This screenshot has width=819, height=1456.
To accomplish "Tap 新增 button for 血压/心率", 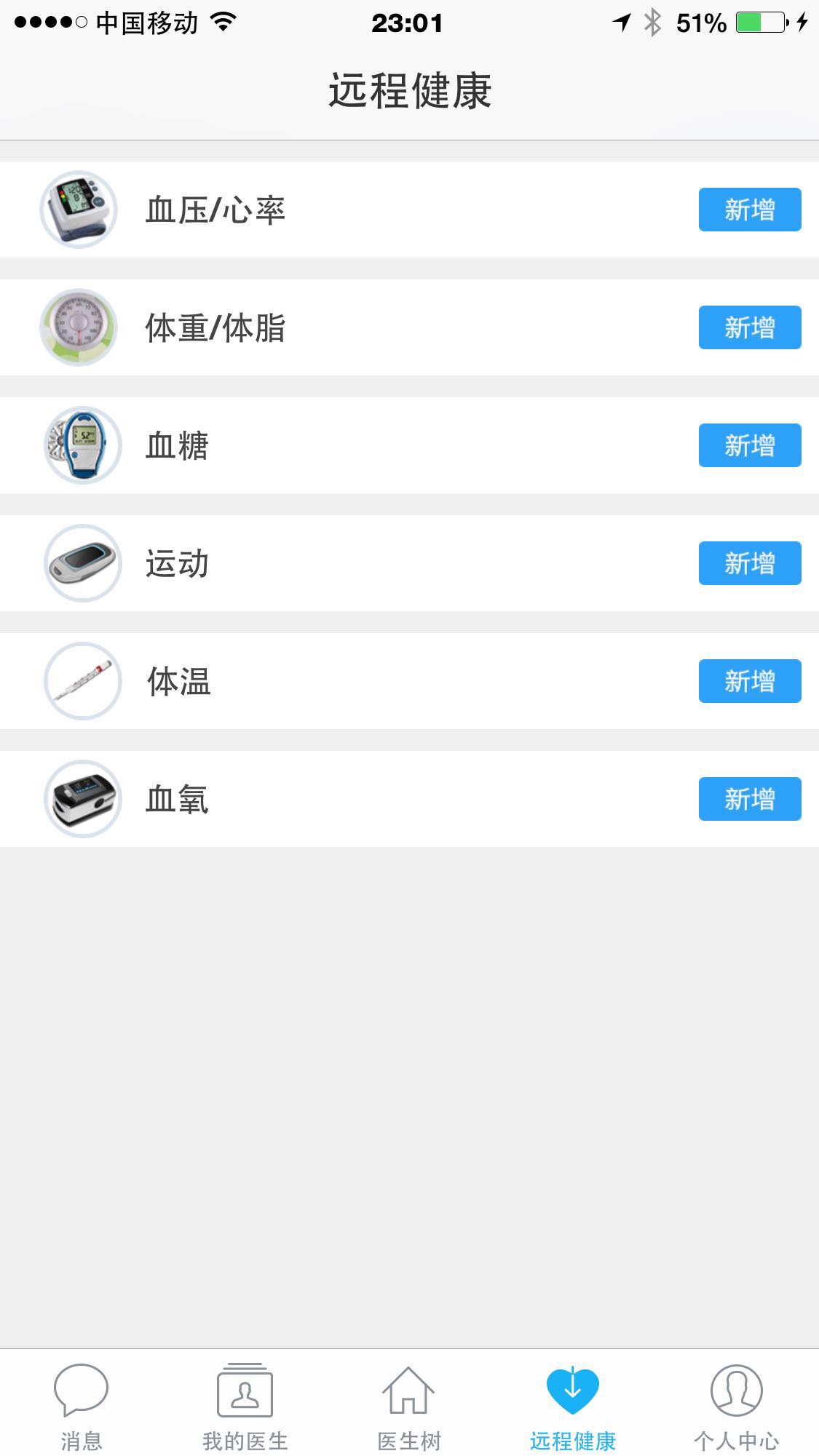I will (749, 210).
